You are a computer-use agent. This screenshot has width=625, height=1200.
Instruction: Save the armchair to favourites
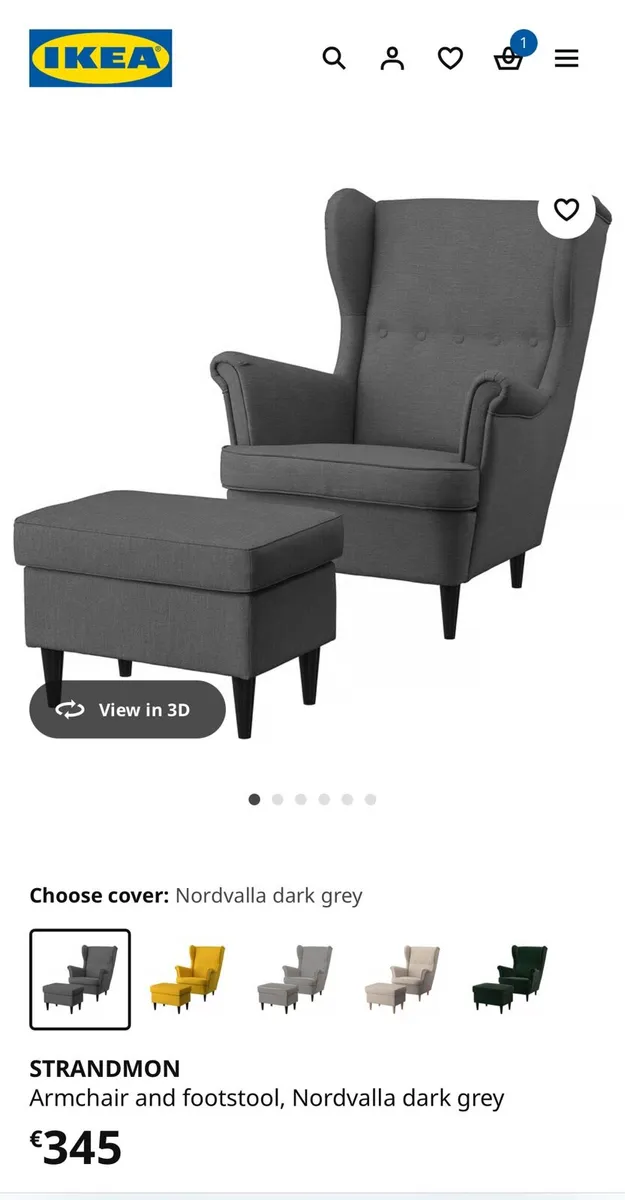coord(566,210)
